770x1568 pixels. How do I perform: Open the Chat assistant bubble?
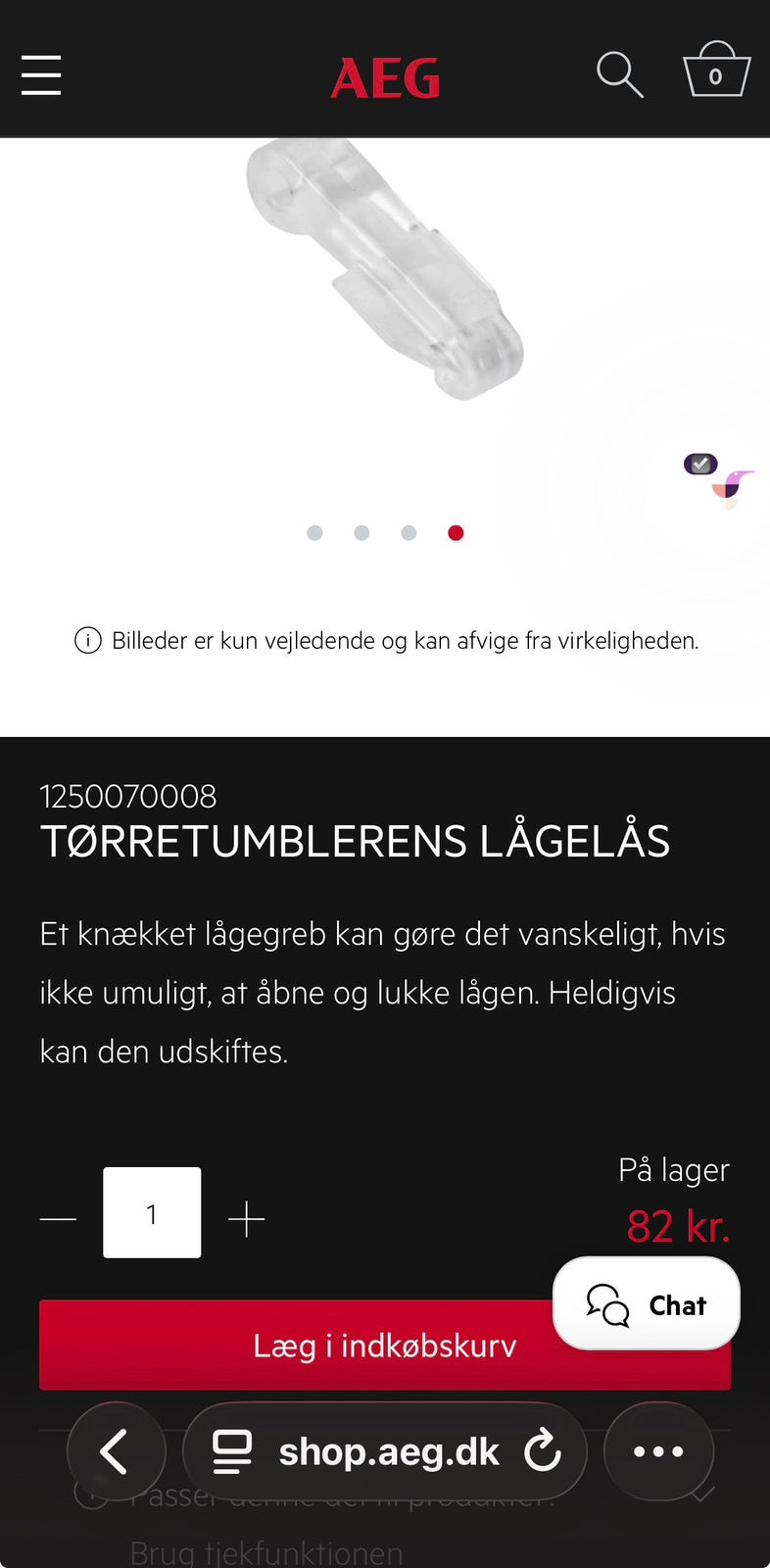click(646, 1303)
